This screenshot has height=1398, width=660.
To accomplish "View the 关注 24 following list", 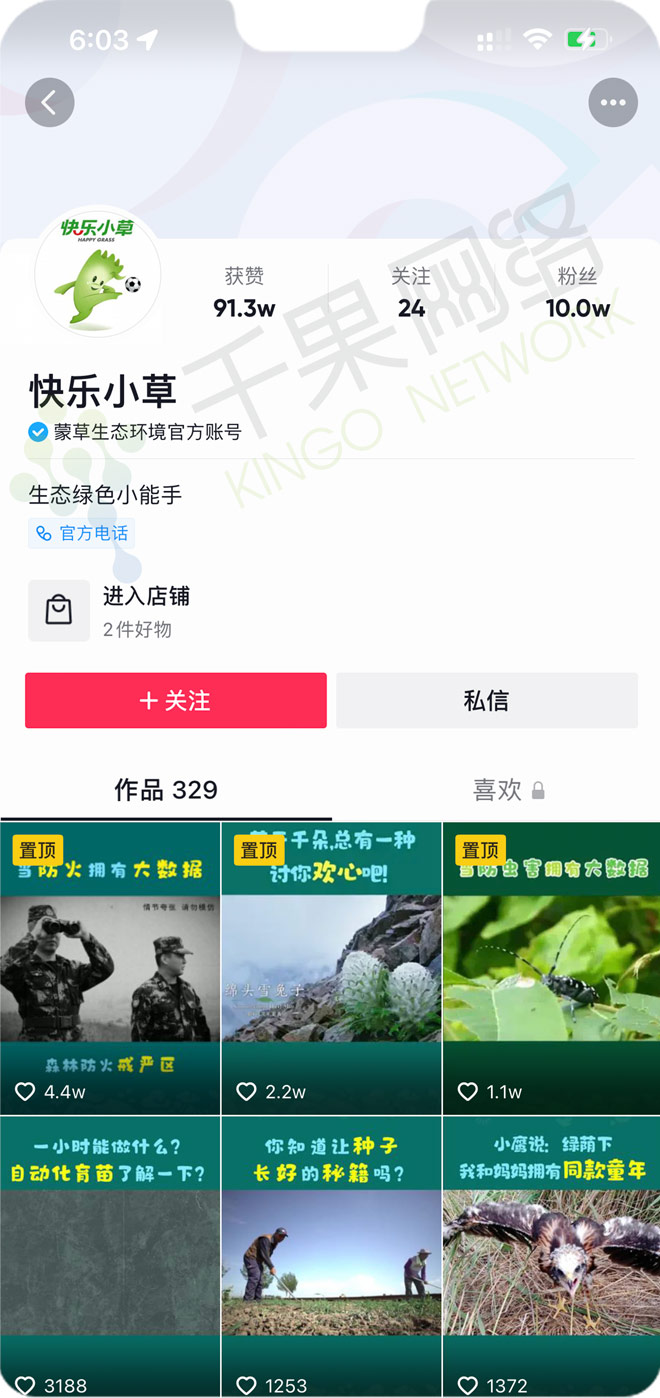I will coord(411,293).
